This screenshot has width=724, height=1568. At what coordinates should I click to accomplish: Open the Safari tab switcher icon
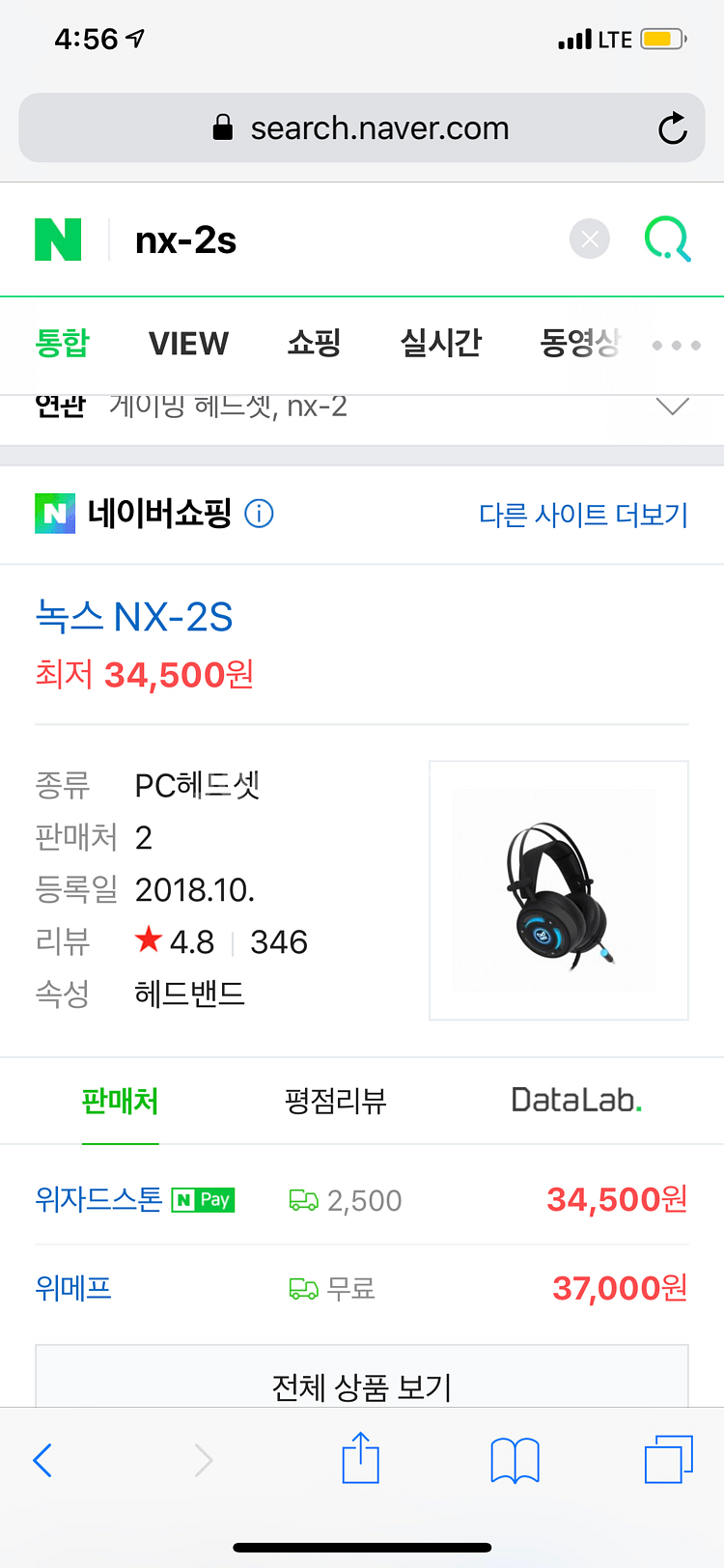coord(668,1460)
